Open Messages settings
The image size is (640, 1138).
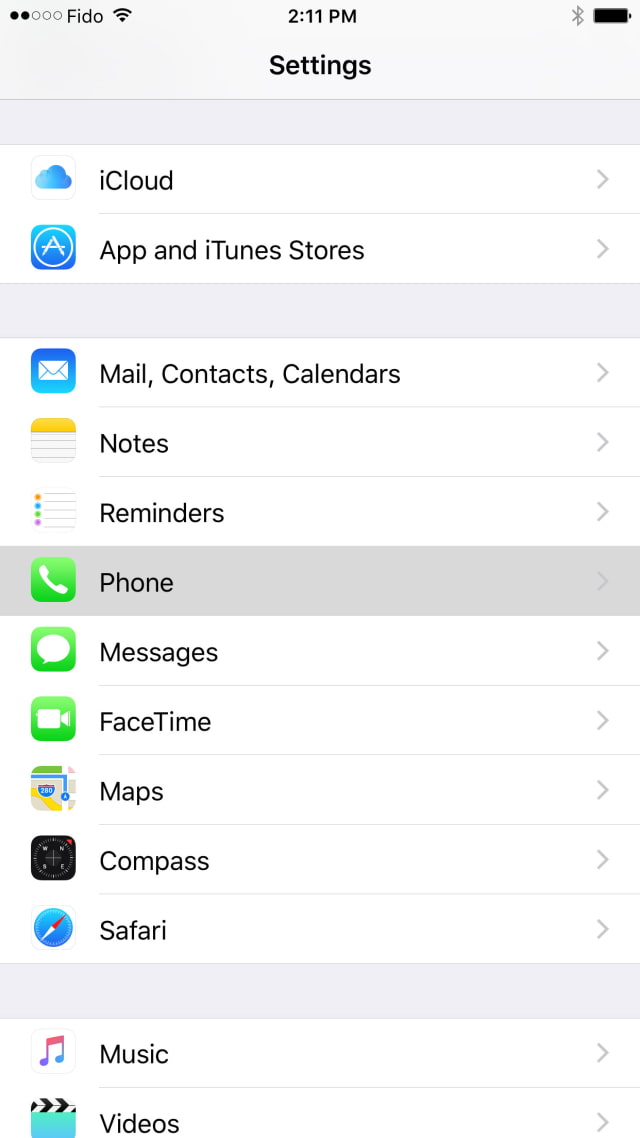click(x=320, y=652)
